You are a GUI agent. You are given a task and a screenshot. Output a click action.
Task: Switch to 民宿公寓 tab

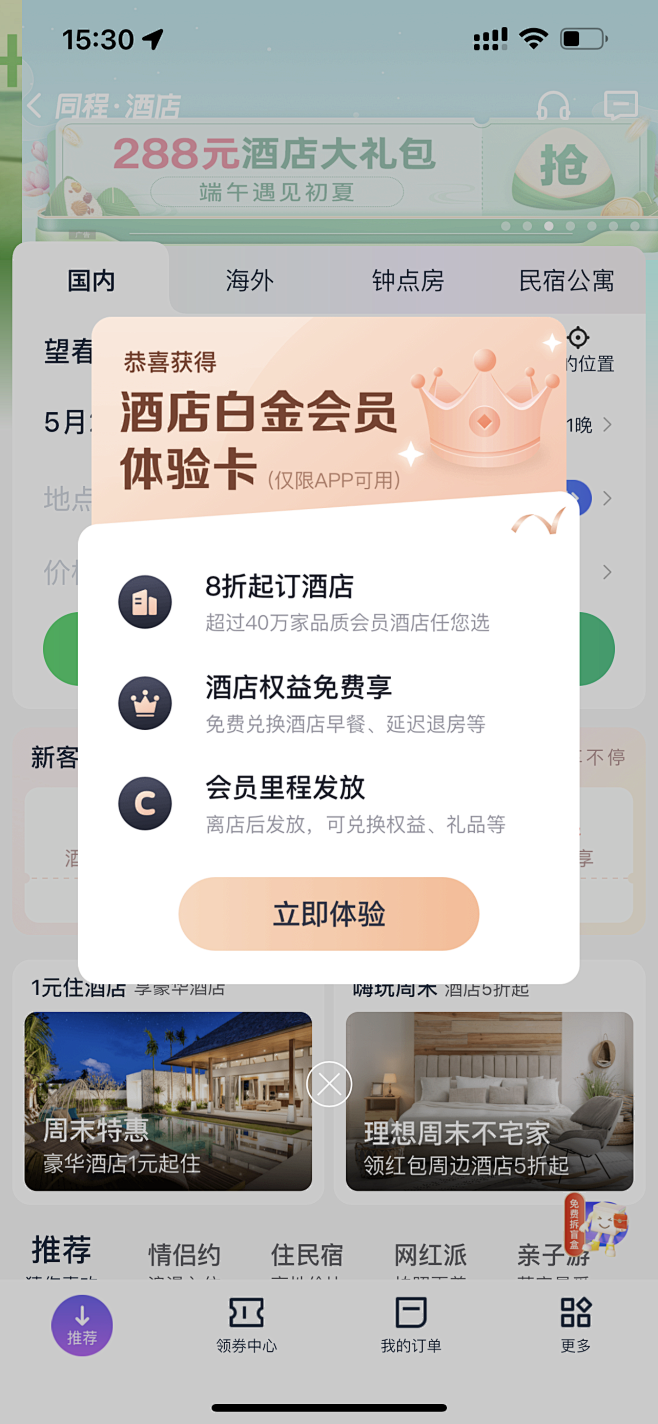coord(566,281)
